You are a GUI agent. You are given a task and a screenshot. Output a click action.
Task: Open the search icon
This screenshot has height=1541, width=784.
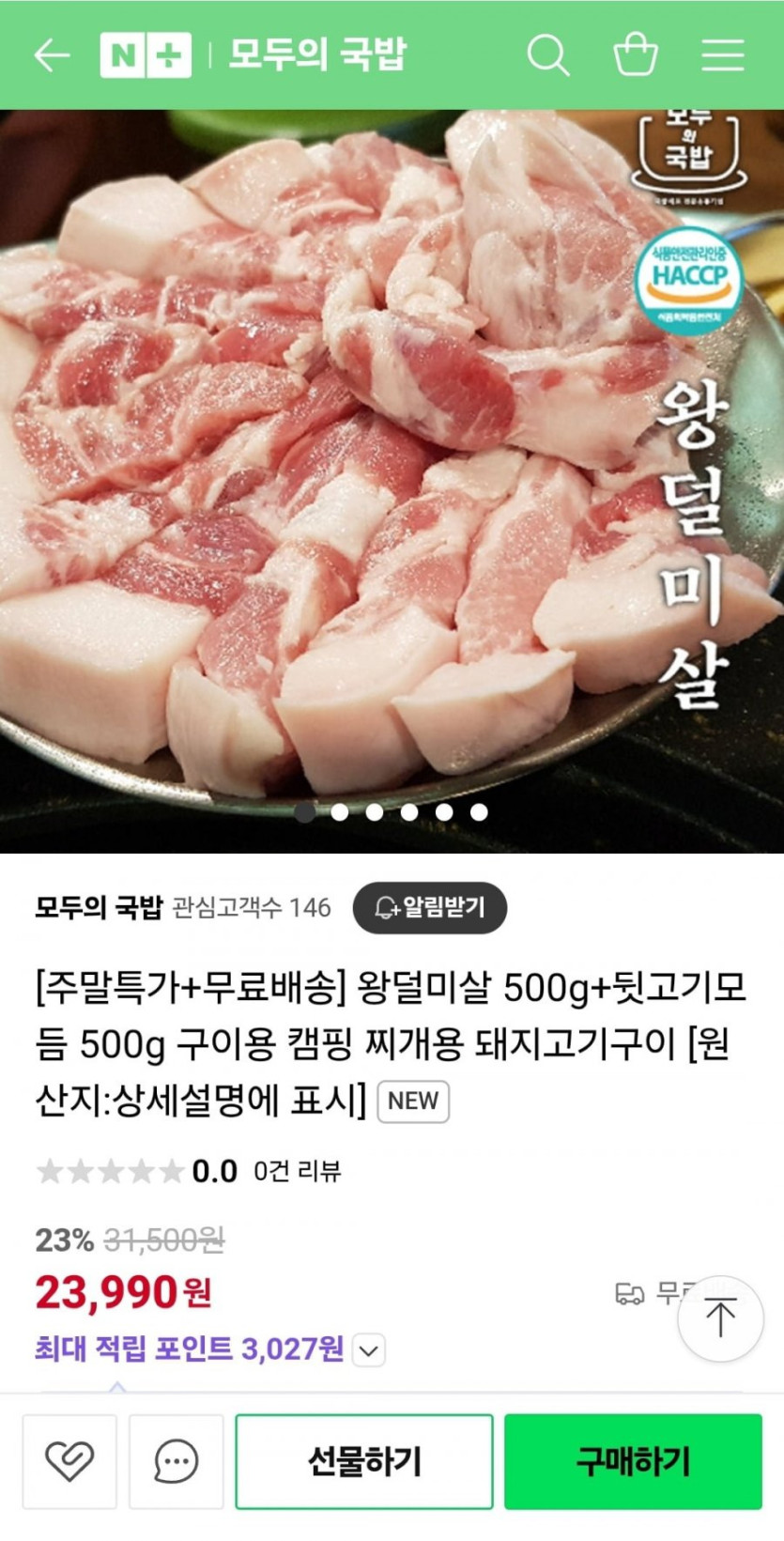[x=547, y=54]
